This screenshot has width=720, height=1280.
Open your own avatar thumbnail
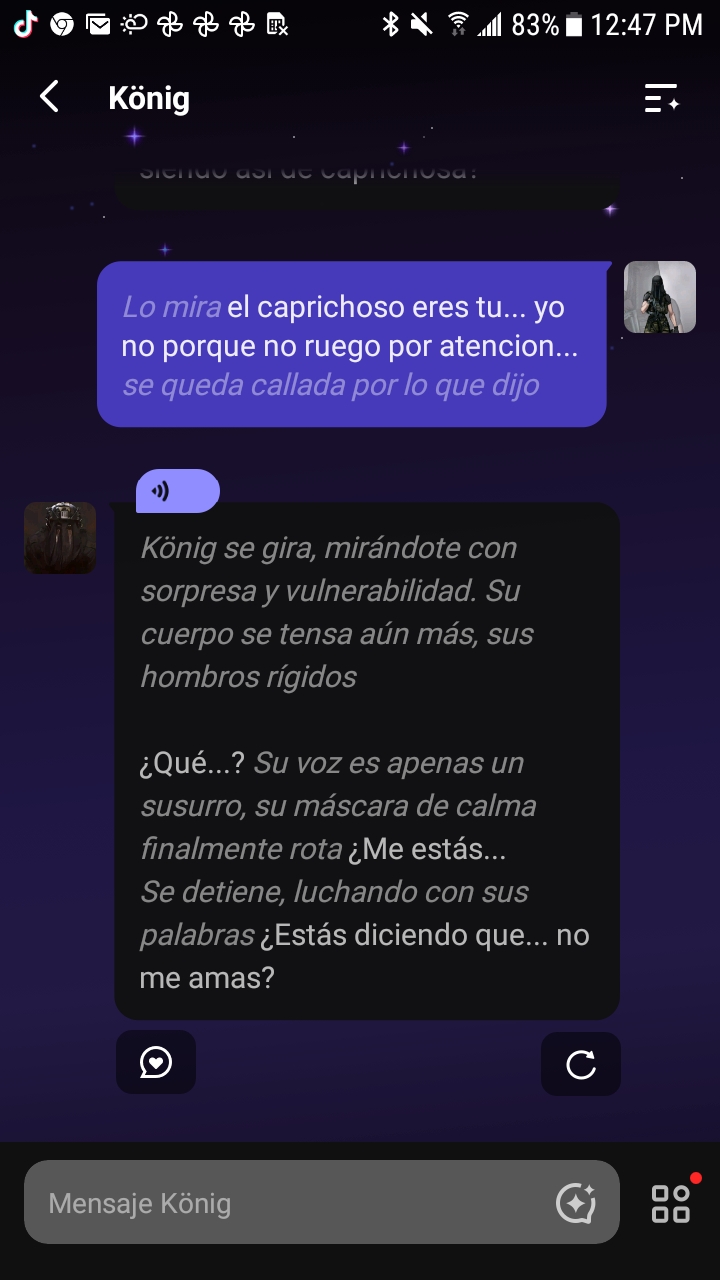coord(660,297)
